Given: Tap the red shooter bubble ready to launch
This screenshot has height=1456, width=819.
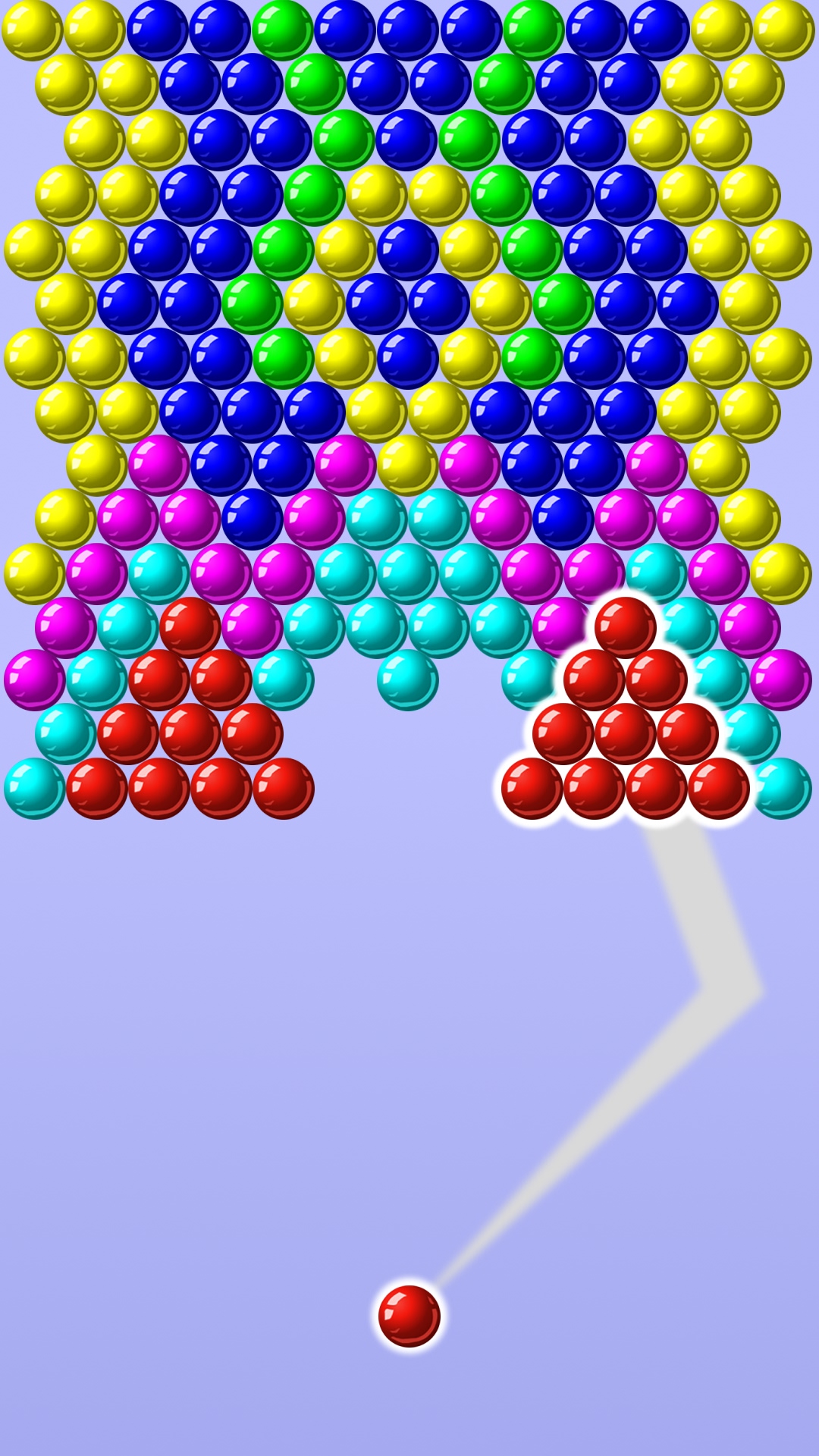Looking at the screenshot, I should point(409,1316).
